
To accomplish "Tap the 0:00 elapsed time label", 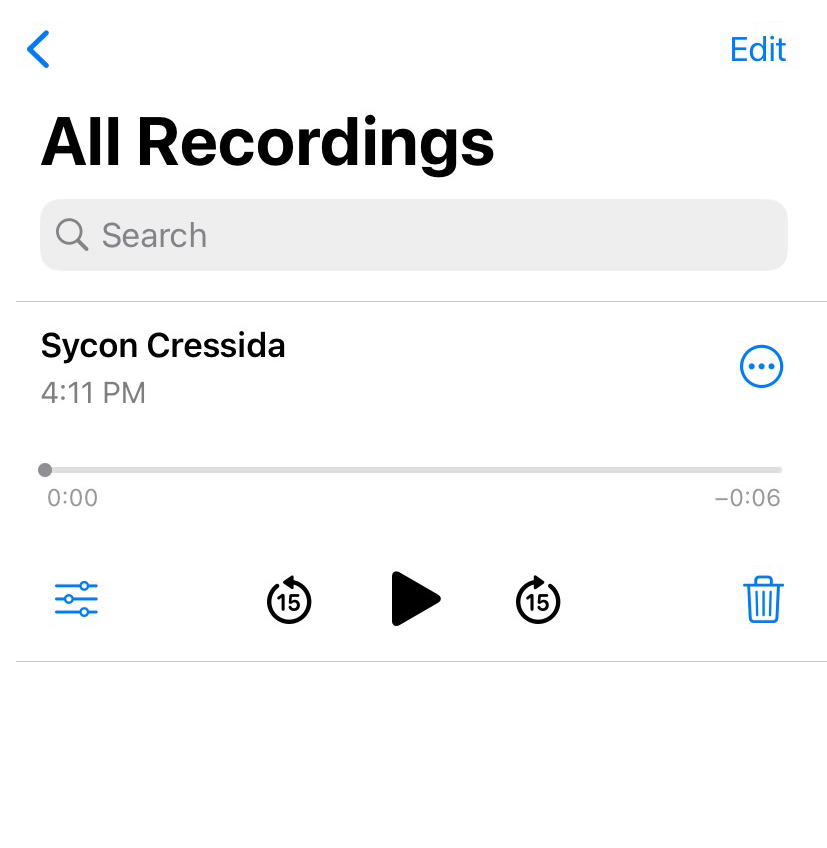I will coord(70,497).
